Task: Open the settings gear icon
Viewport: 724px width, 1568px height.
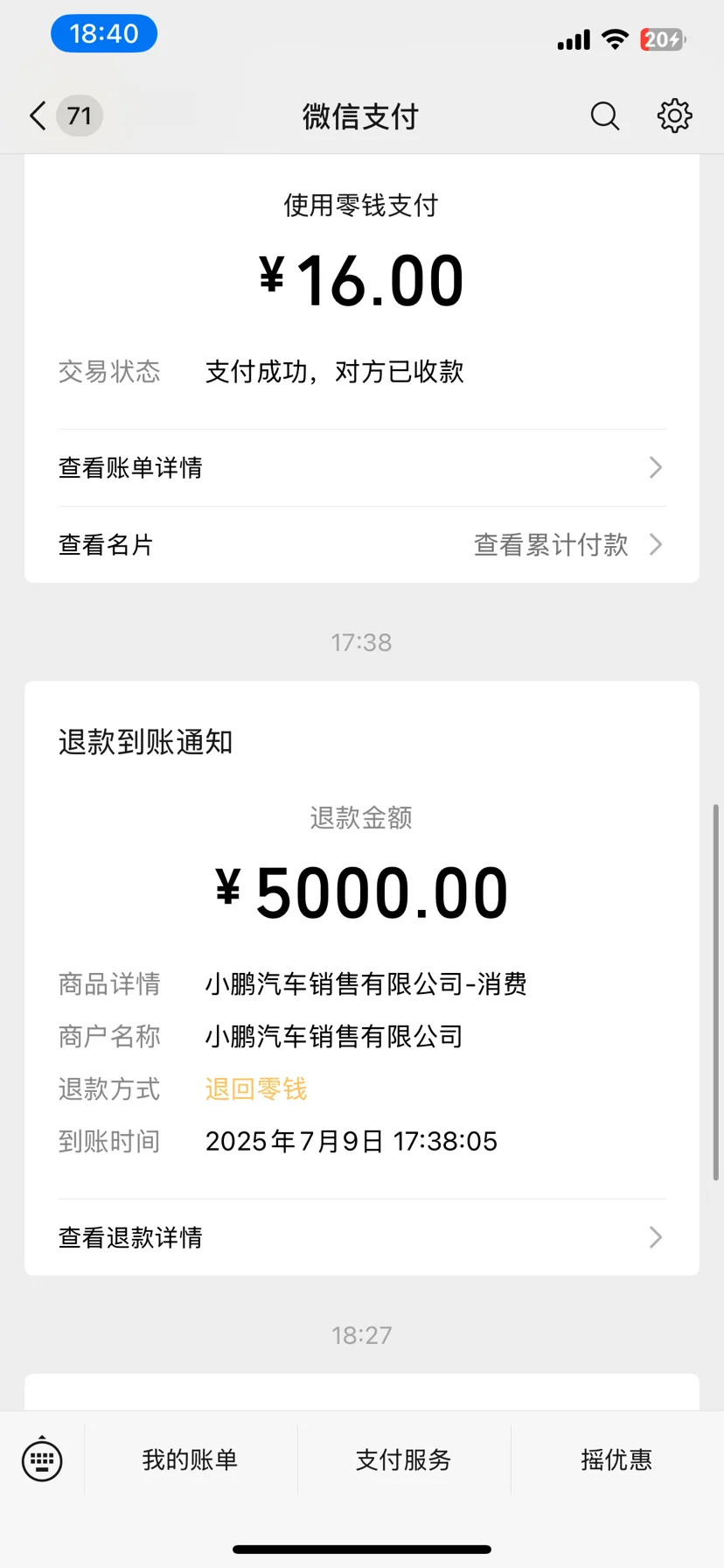Action: (674, 115)
